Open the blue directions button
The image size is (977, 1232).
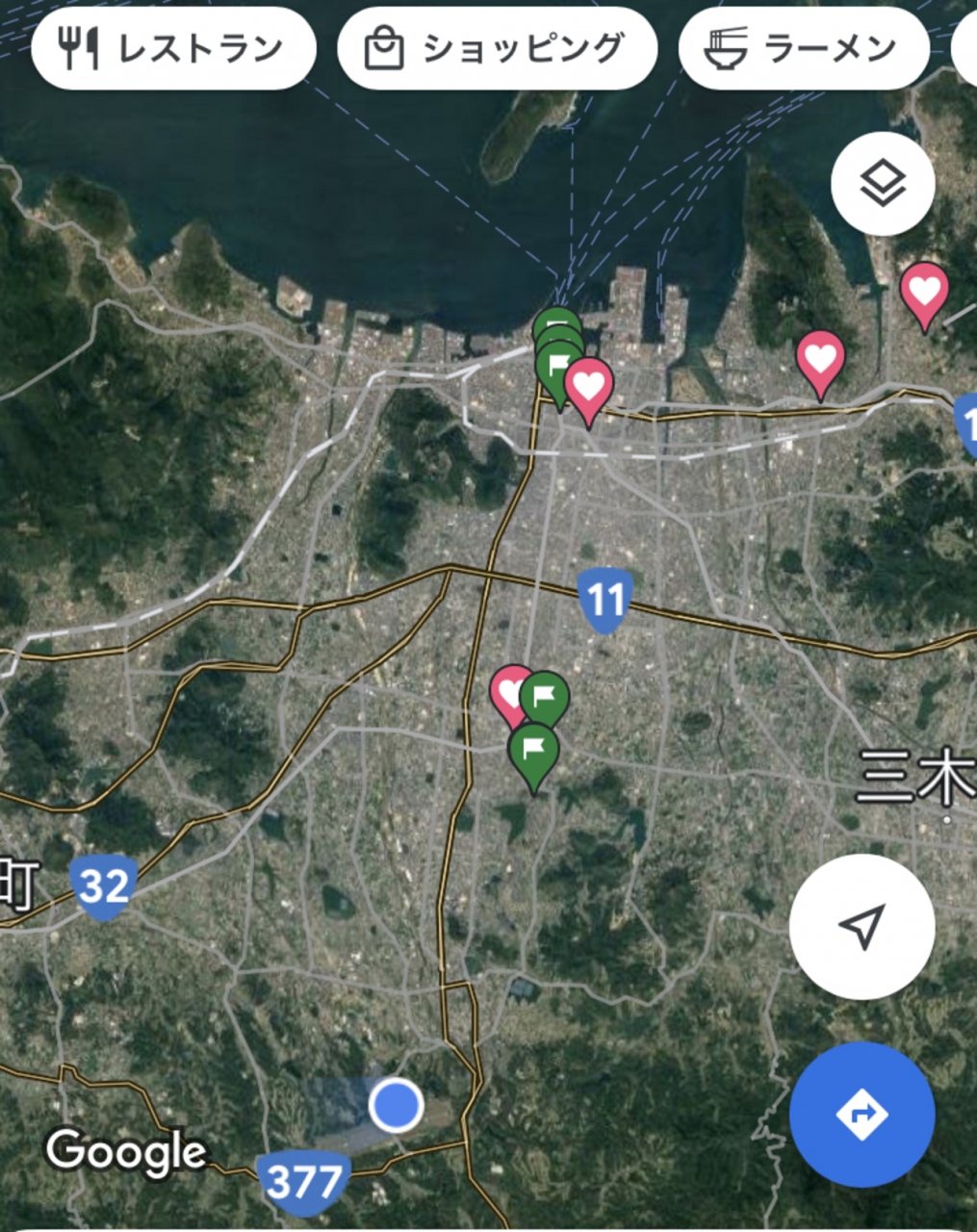click(861, 1114)
